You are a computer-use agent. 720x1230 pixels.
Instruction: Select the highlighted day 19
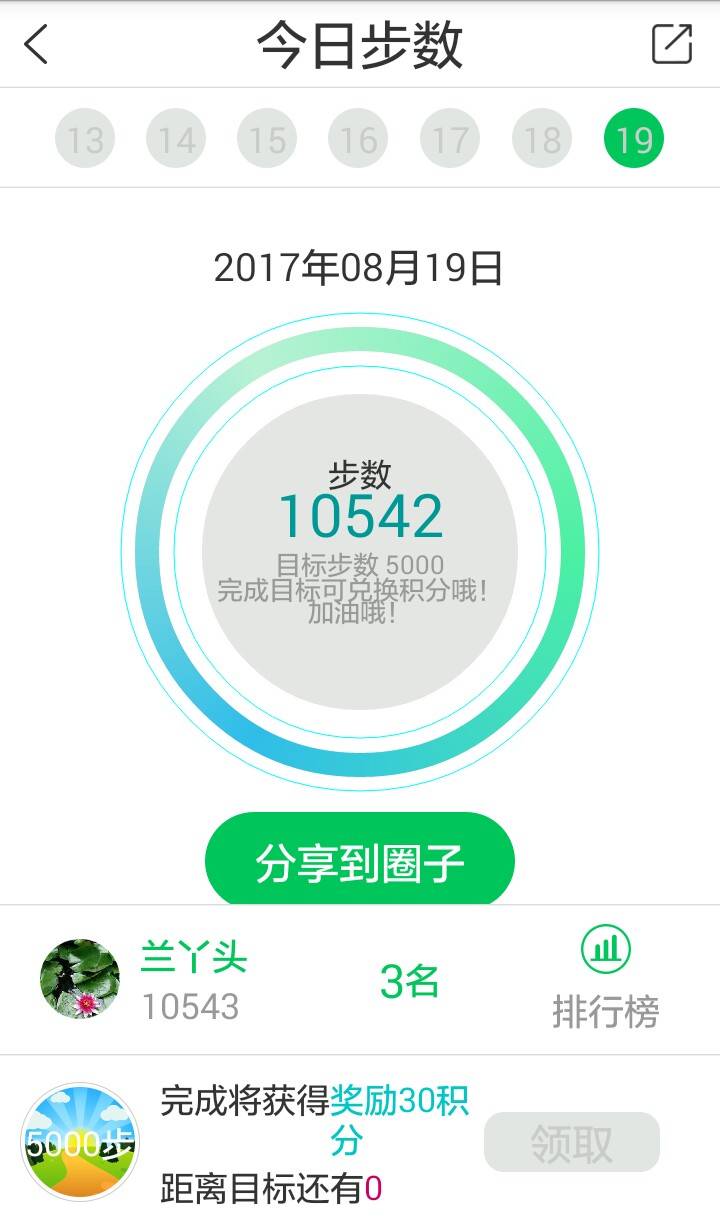pos(634,139)
